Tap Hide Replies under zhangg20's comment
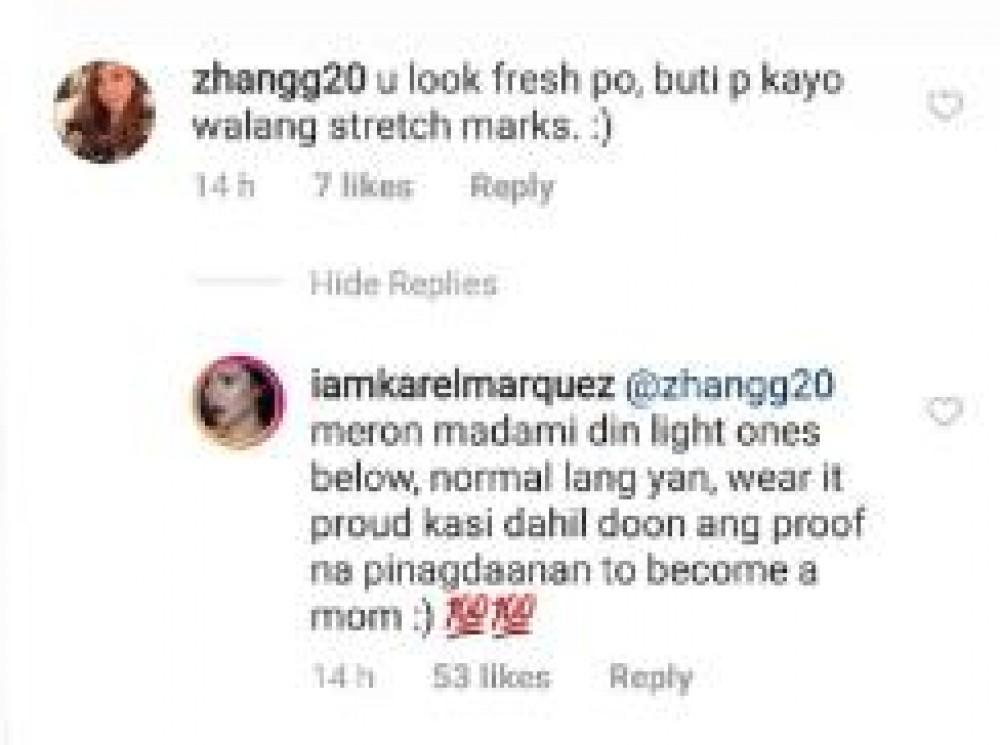Viewport: 1000px width, 745px height. tap(403, 284)
